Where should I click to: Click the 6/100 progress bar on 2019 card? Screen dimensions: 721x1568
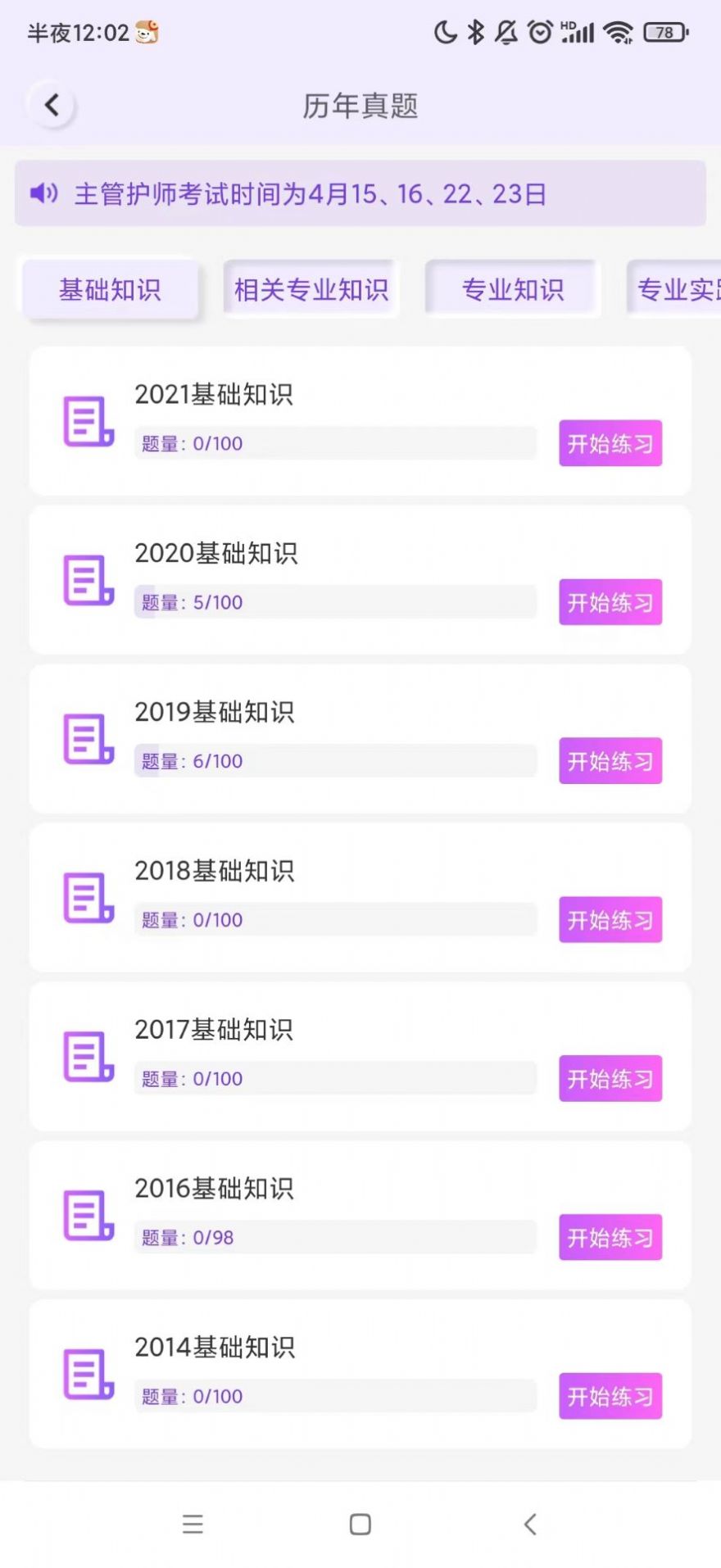[335, 761]
